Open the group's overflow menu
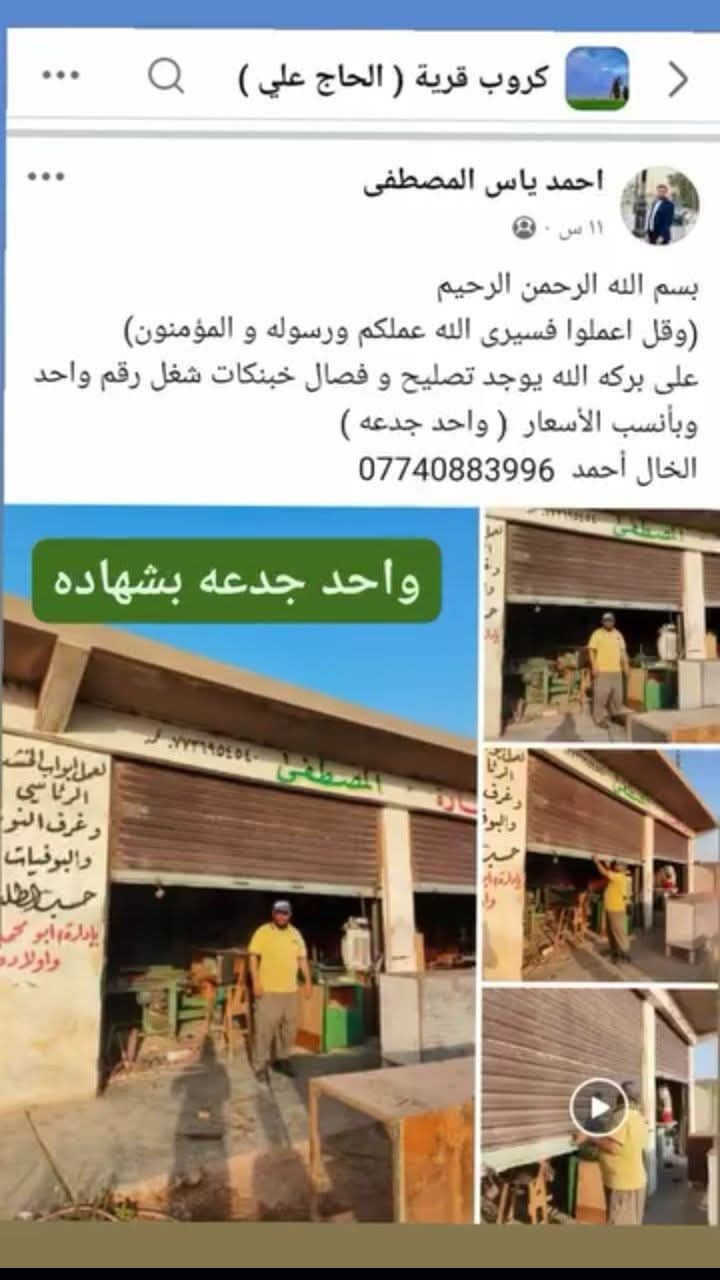Viewport: 720px width, 1280px height. point(60,76)
